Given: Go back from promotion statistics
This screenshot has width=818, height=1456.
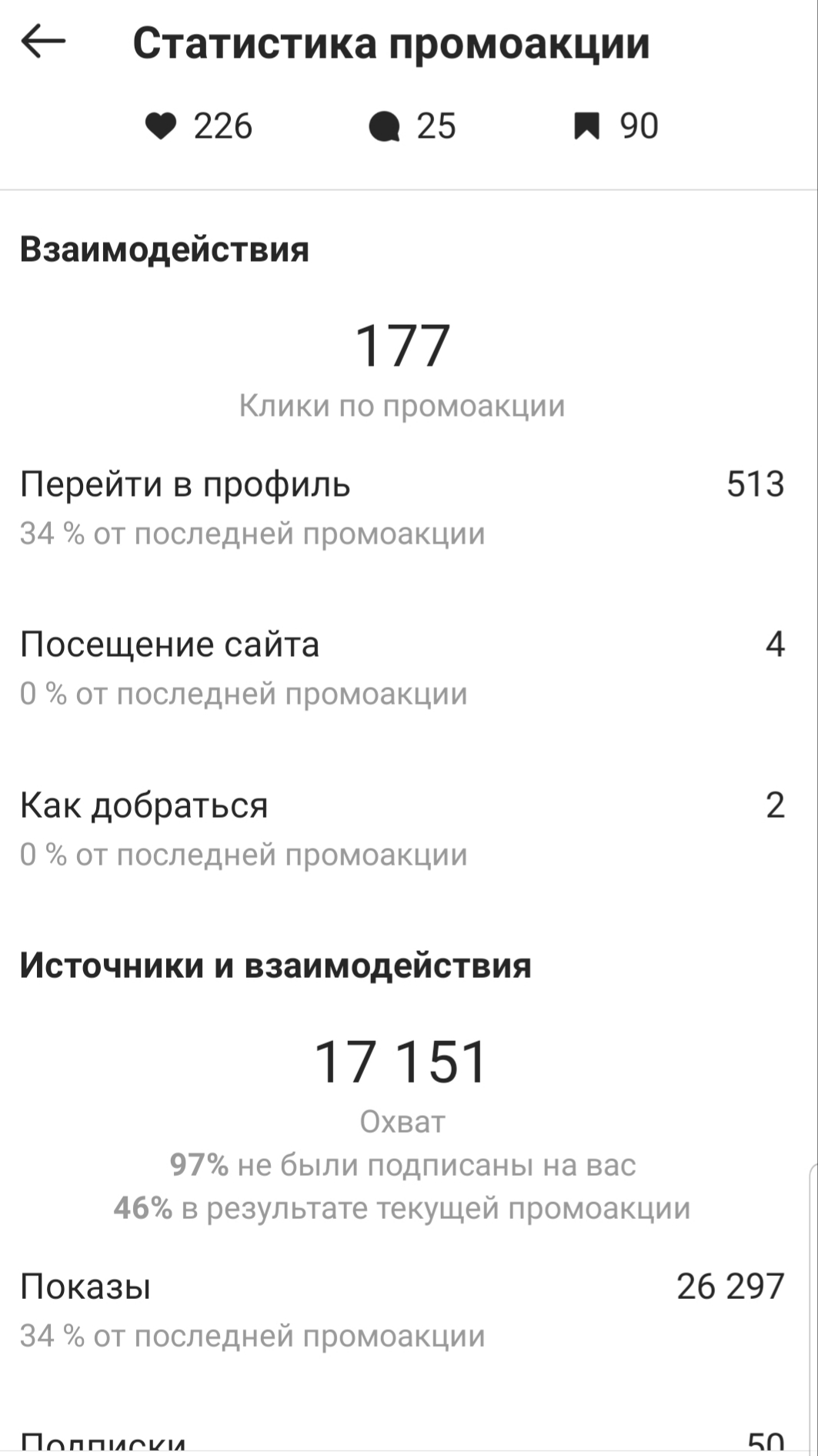Looking at the screenshot, I should pos(43,42).
